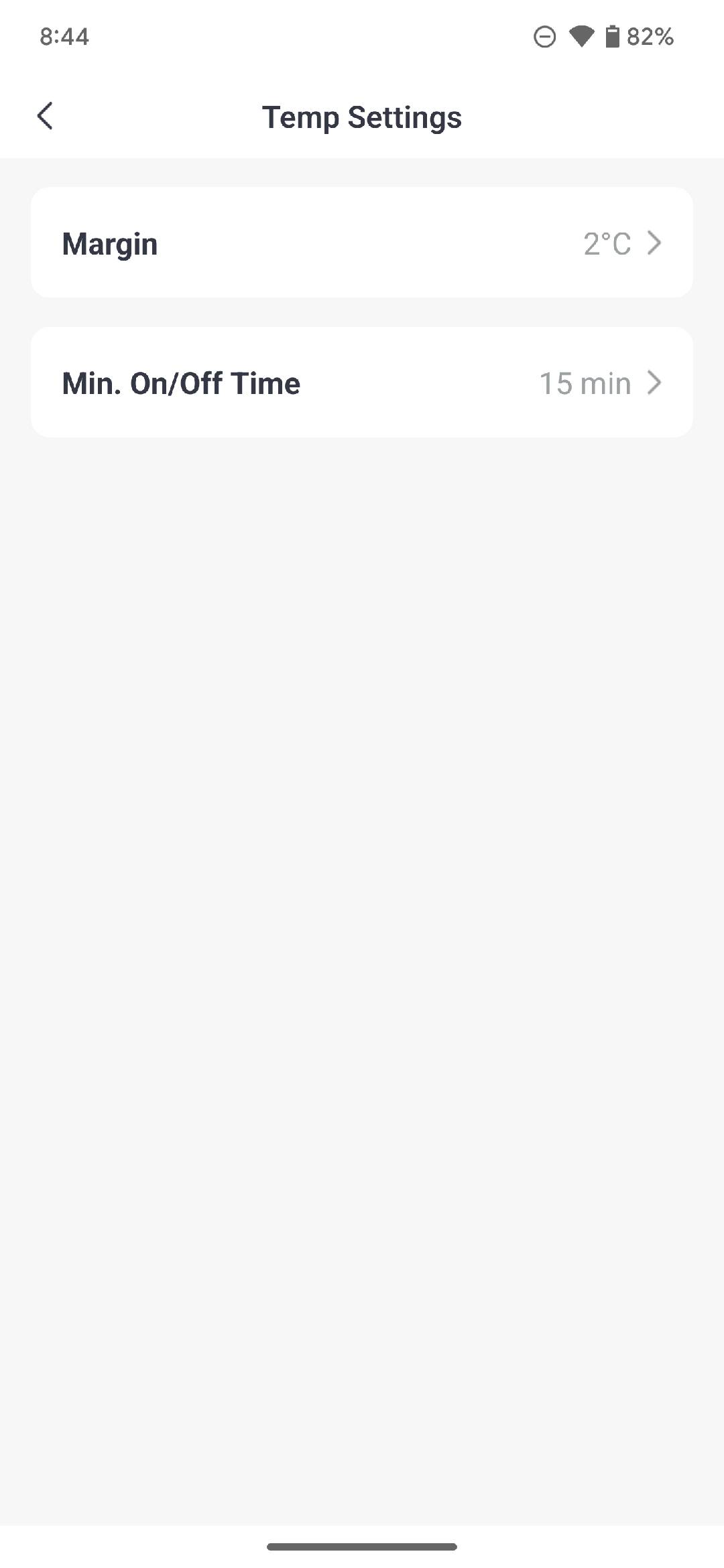Open Min. On/Off Time setting

point(362,383)
